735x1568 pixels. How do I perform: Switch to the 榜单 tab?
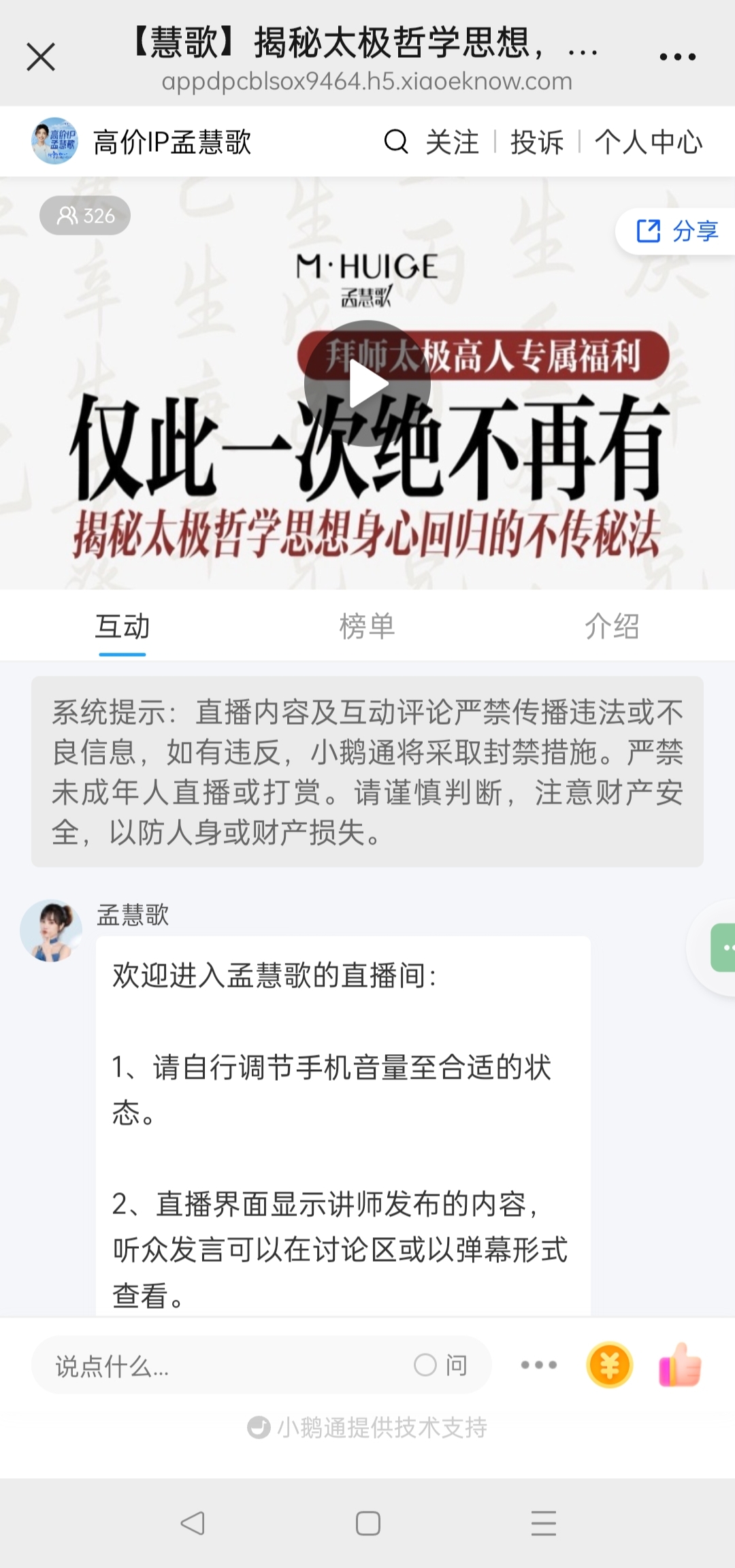click(367, 626)
